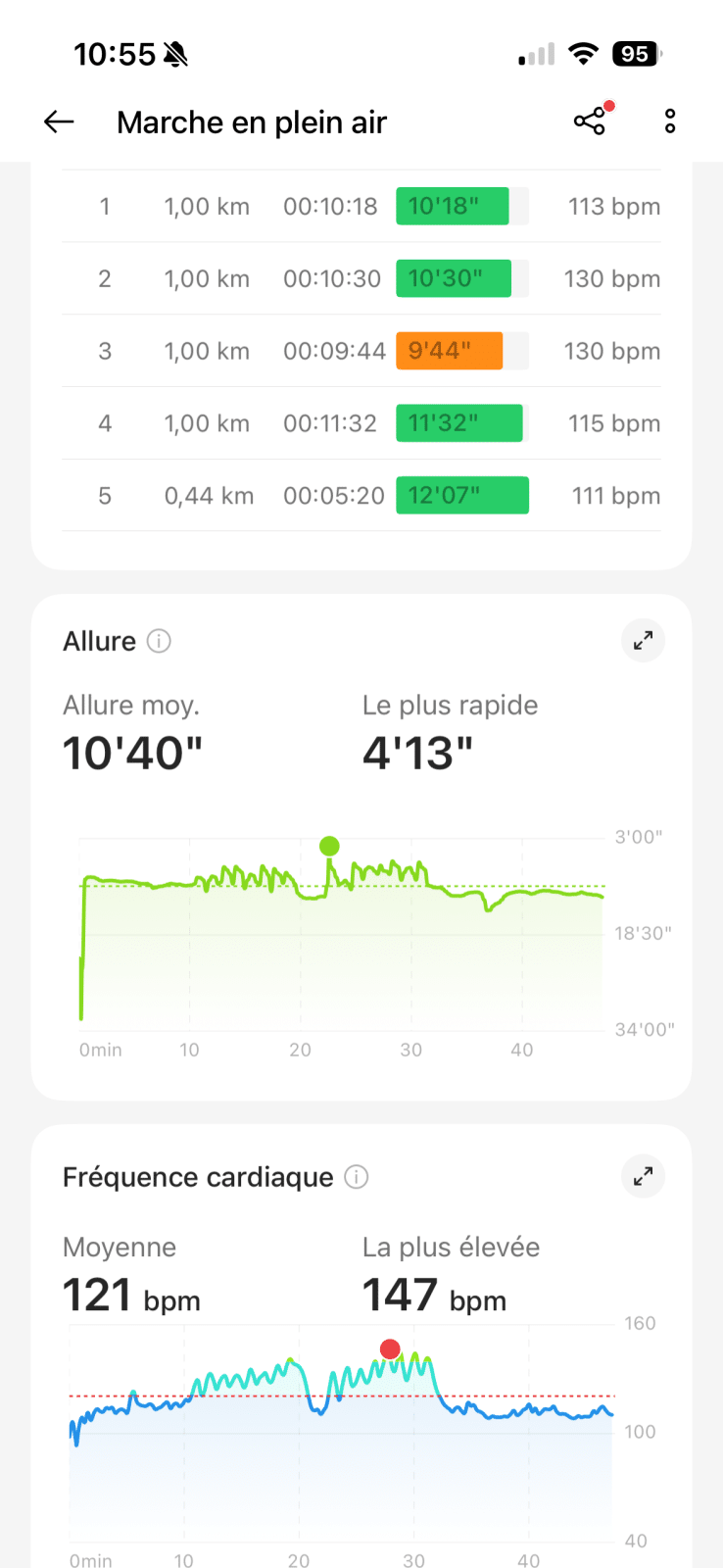Open the share options via the share icon
723x1568 pixels.
[590, 122]
